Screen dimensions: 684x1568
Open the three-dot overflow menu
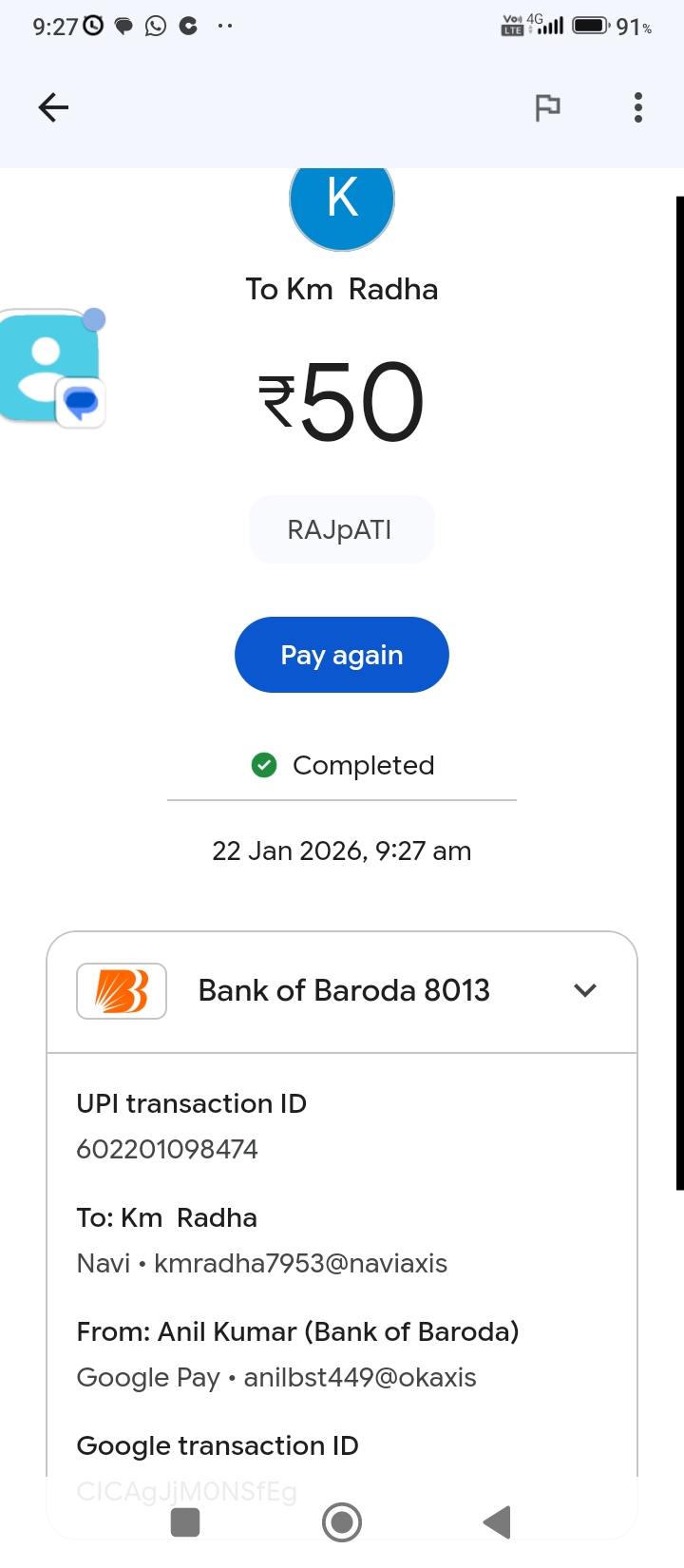638,107
